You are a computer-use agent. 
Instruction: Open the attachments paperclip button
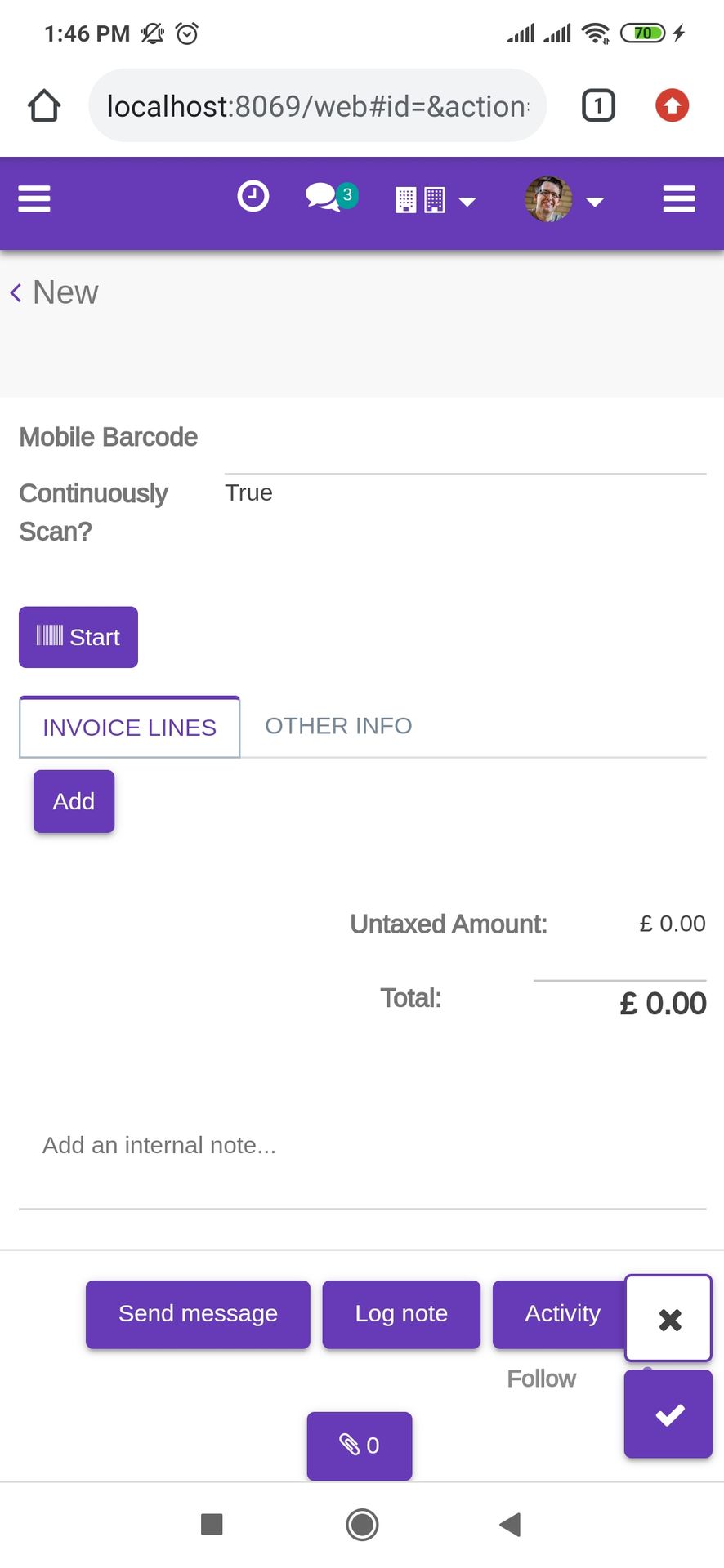point(360,1445)
